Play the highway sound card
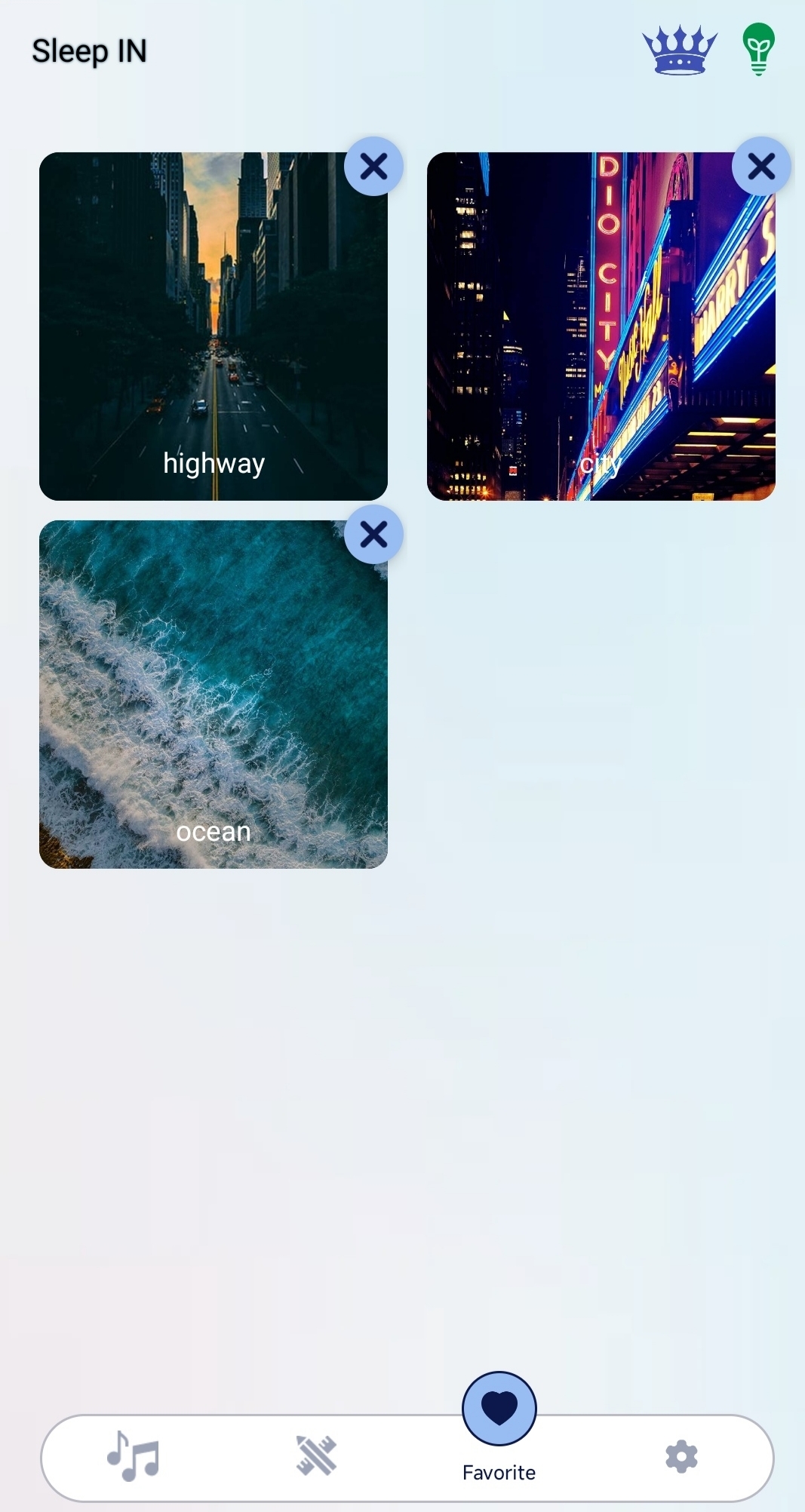 213,327
